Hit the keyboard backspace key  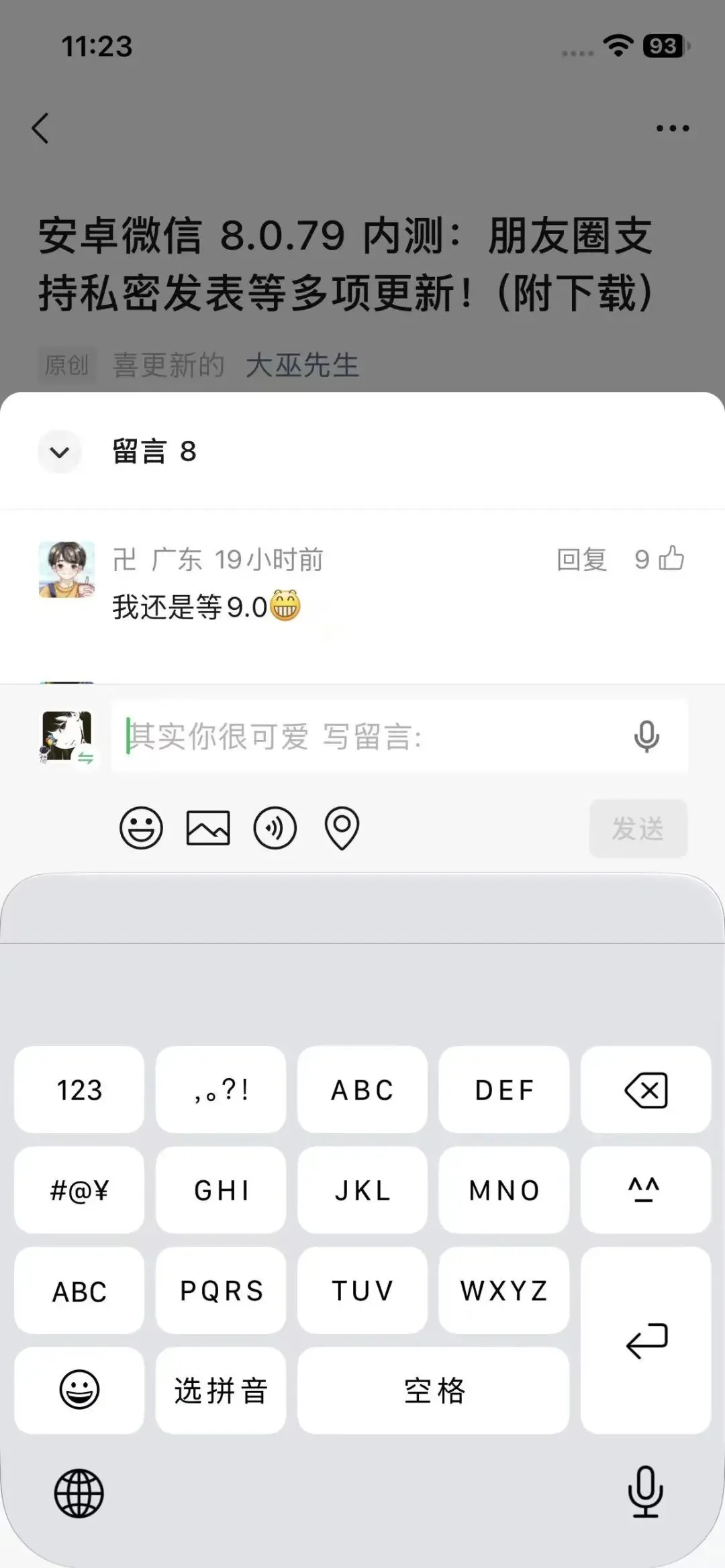[646, 1090]
